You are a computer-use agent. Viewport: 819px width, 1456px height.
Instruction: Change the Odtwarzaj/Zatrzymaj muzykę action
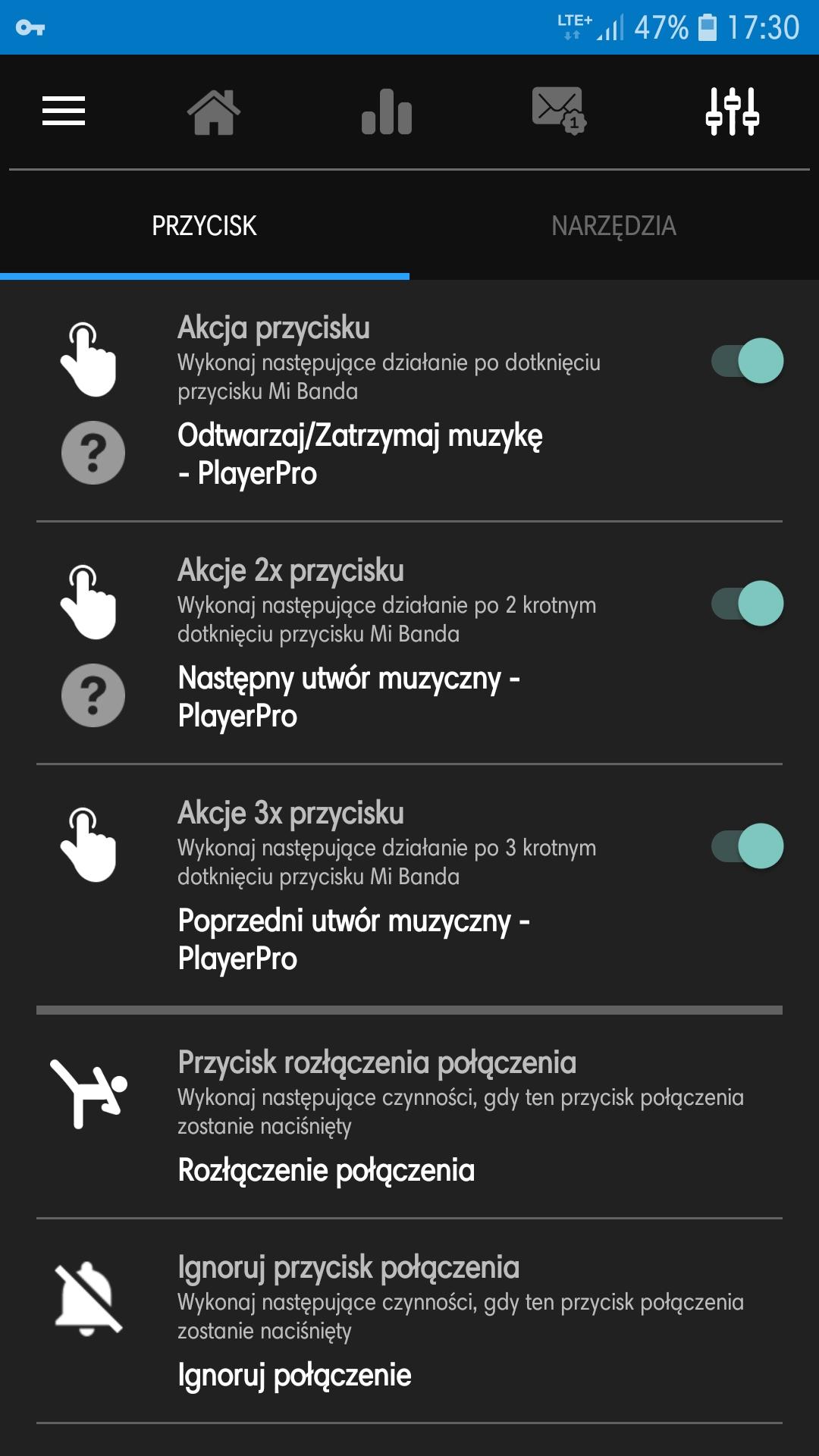[360, 454]
